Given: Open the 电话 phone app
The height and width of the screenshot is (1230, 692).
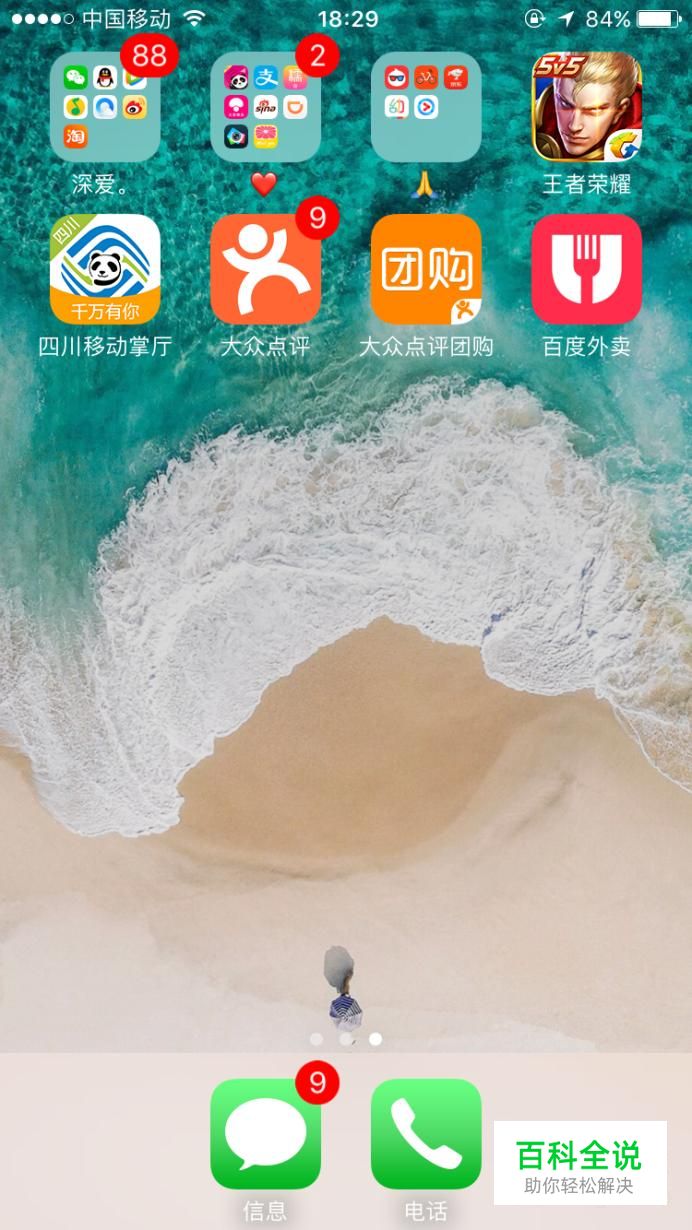Looking at the screenshot, I should pos(426,1133).
